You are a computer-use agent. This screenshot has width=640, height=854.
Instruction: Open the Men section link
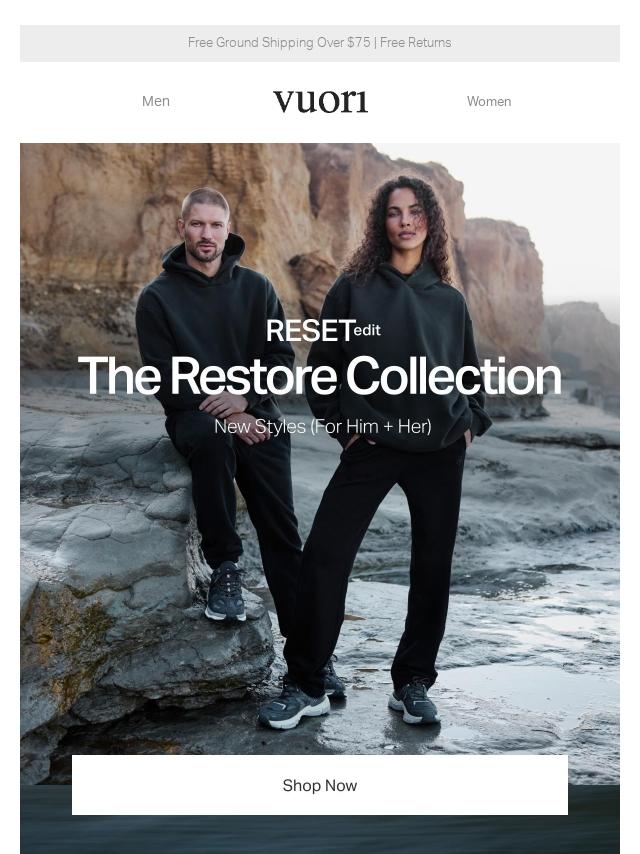[156, 101]
